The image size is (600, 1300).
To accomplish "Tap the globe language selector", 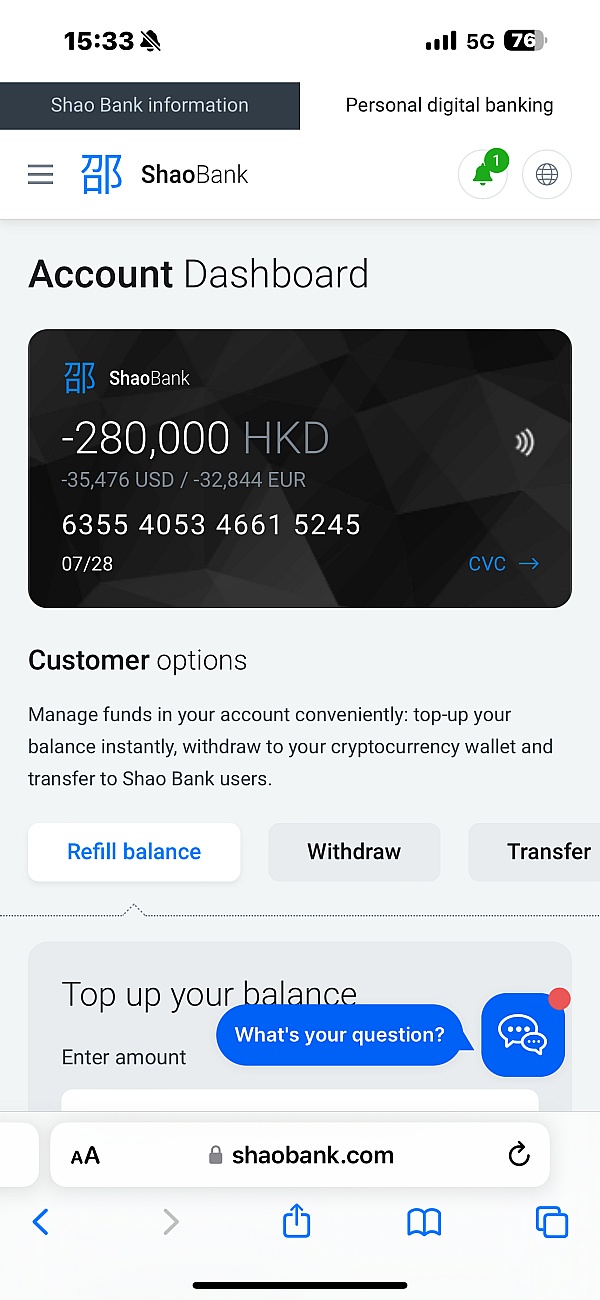I will tap(546, 175).
